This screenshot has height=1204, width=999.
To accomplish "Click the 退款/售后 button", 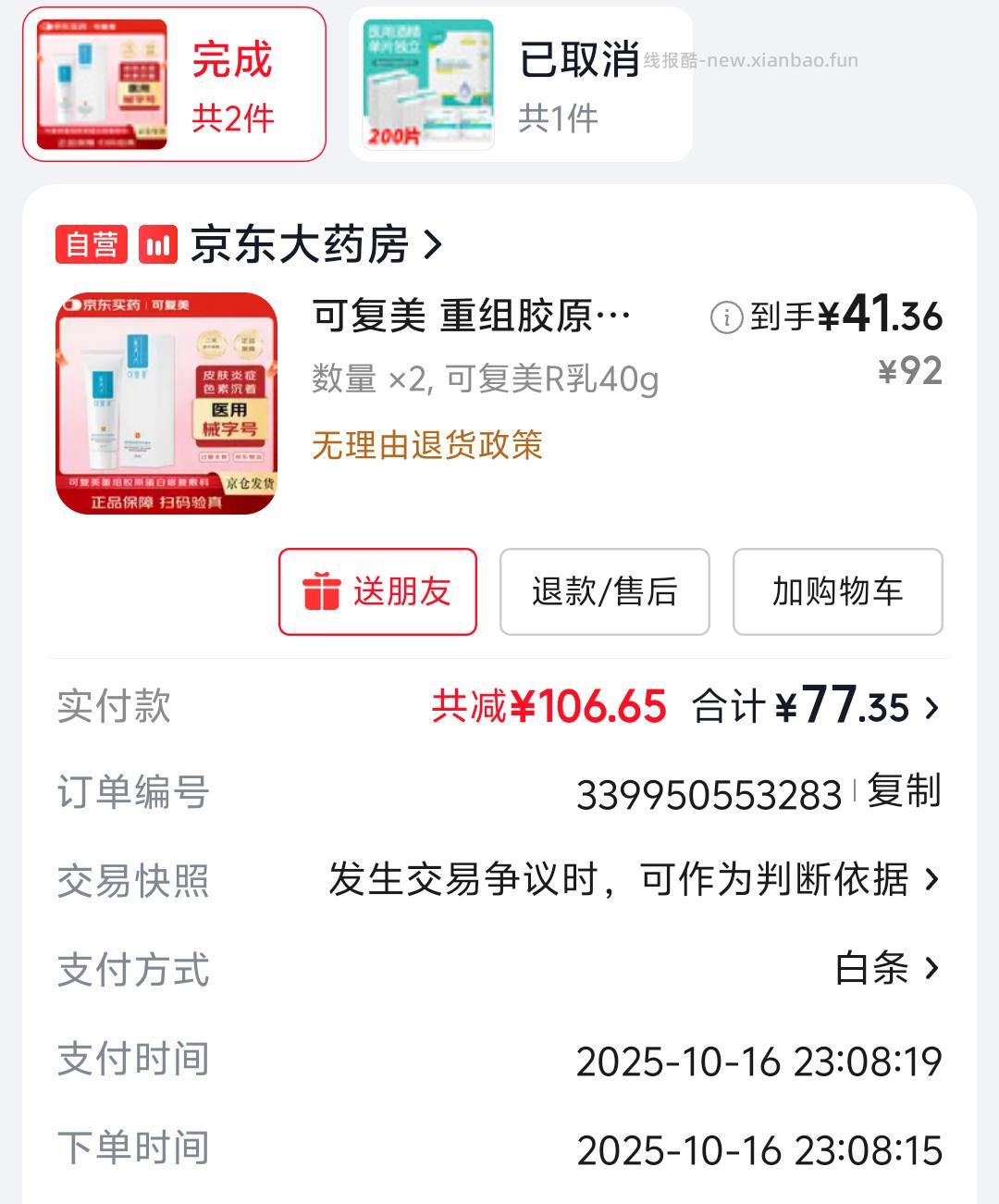I will tap(604, 591).
